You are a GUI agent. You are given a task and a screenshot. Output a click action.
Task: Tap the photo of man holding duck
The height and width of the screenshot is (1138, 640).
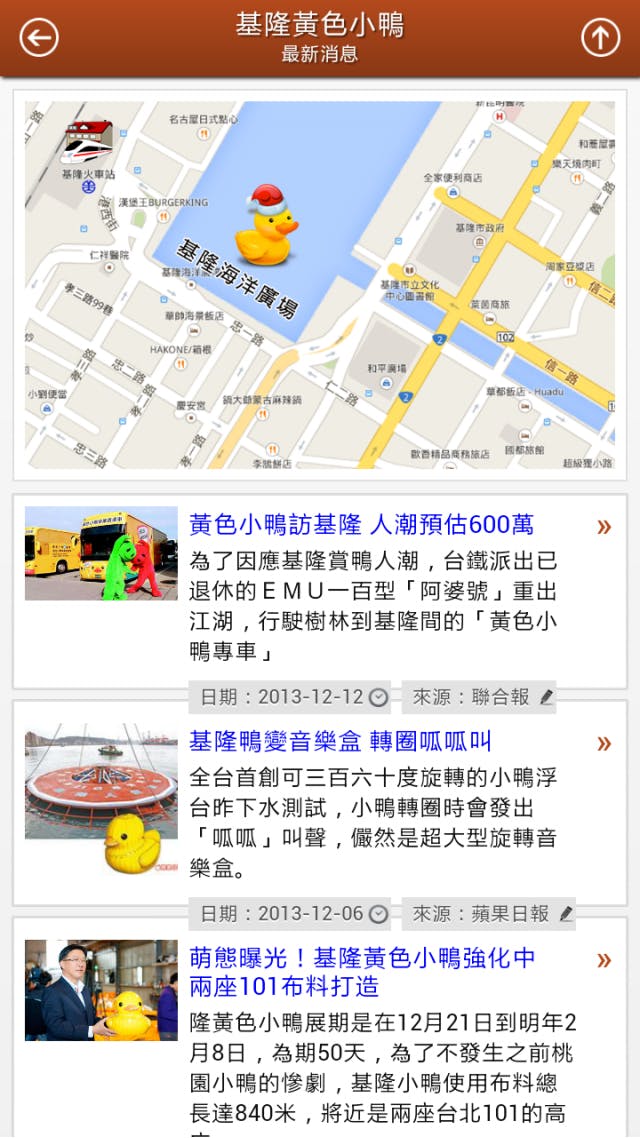click(x=101, y=990)
